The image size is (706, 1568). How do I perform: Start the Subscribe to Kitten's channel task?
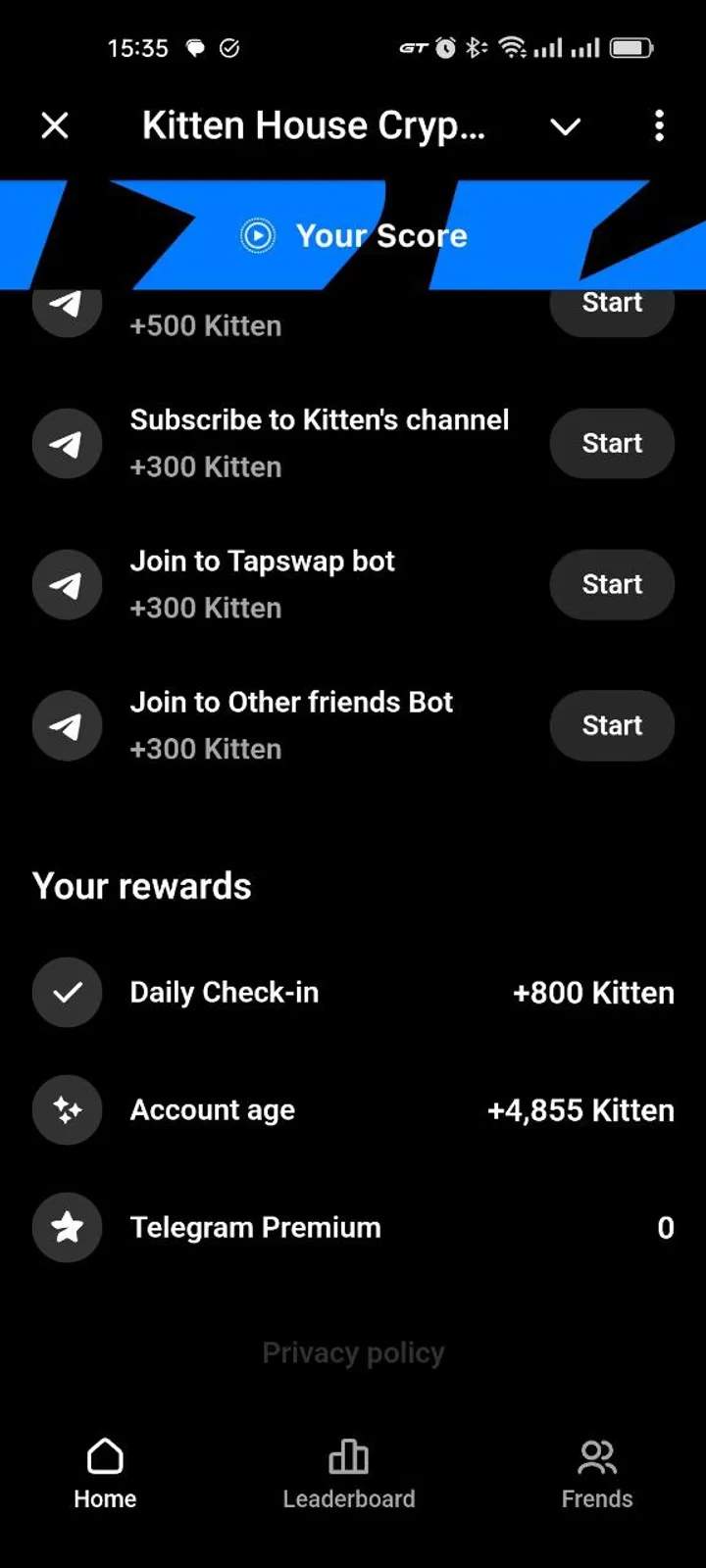pos(611,443)
